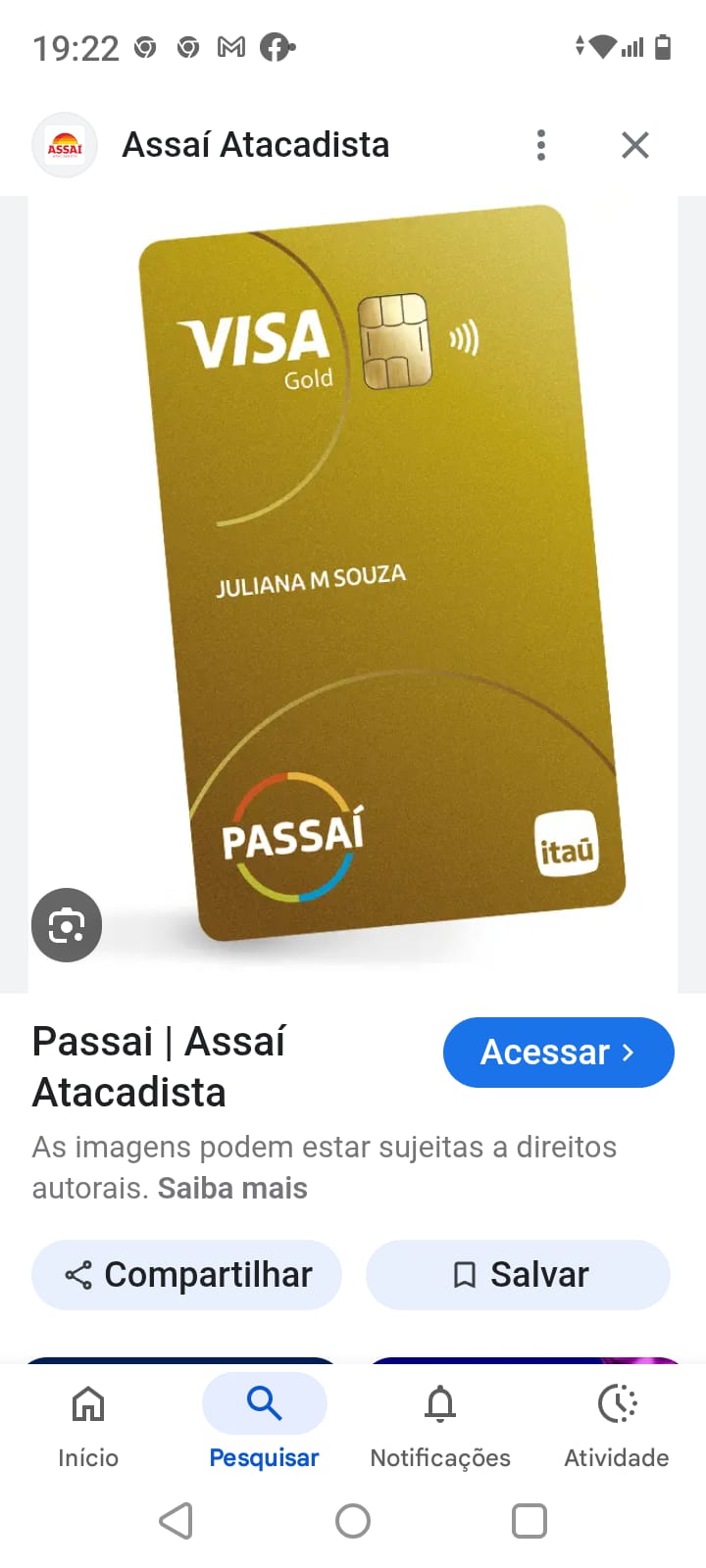Open the three-dot overflow menu

coord(540,145)
